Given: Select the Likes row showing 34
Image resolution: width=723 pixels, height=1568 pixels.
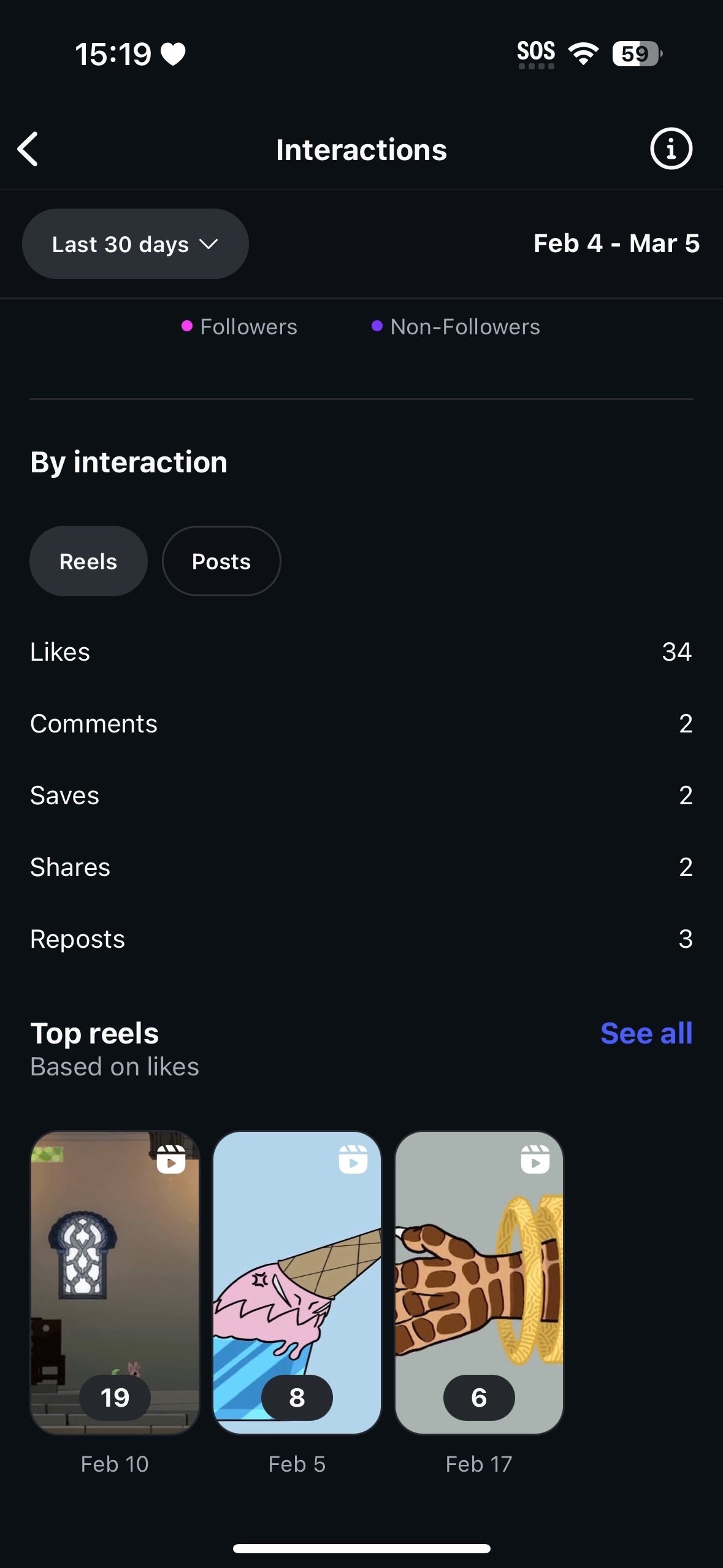Looking at the screenshot, I should click(x=361, y=651).
